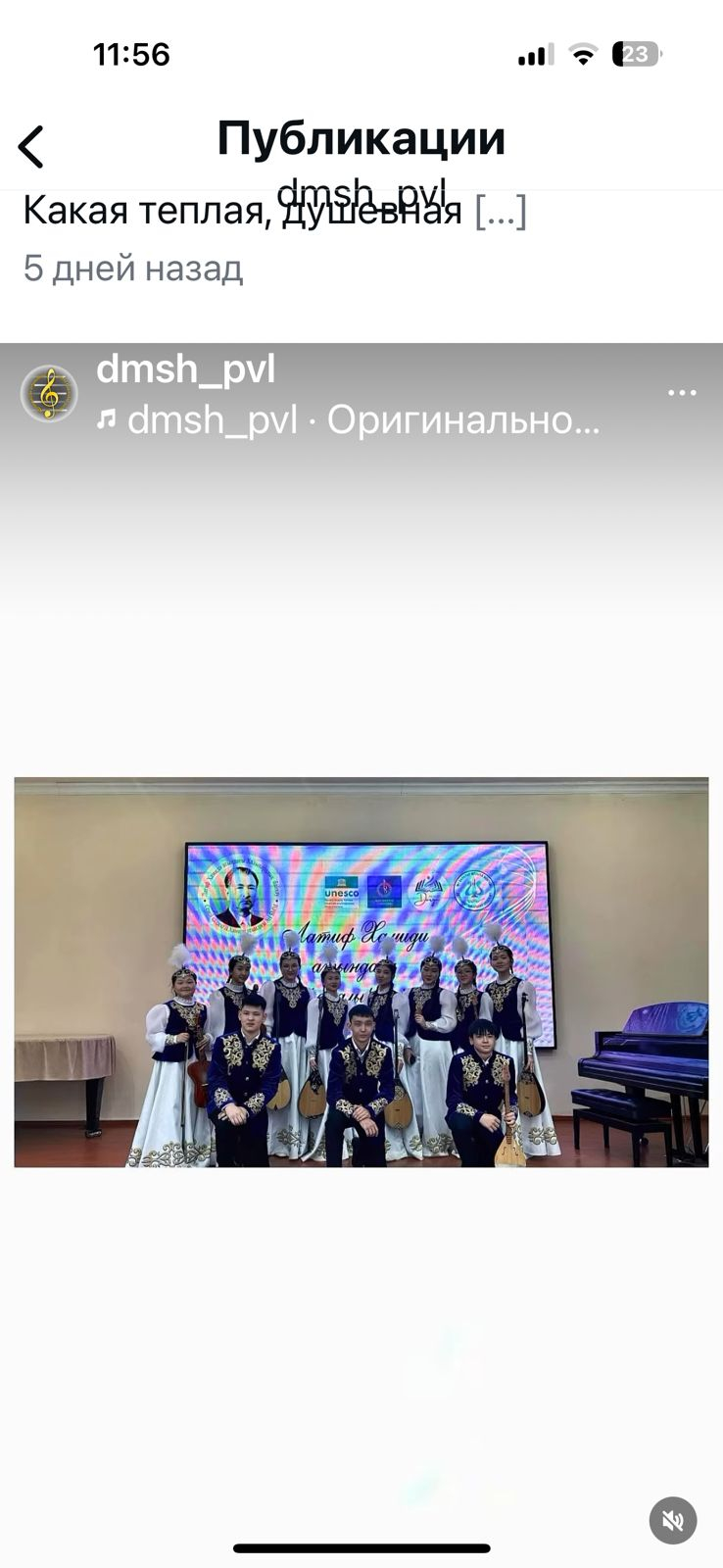Screen dimensions: 723x1568
Task: Open the original audio track by dmsh_pvl
Action: [x=362, y=420]
